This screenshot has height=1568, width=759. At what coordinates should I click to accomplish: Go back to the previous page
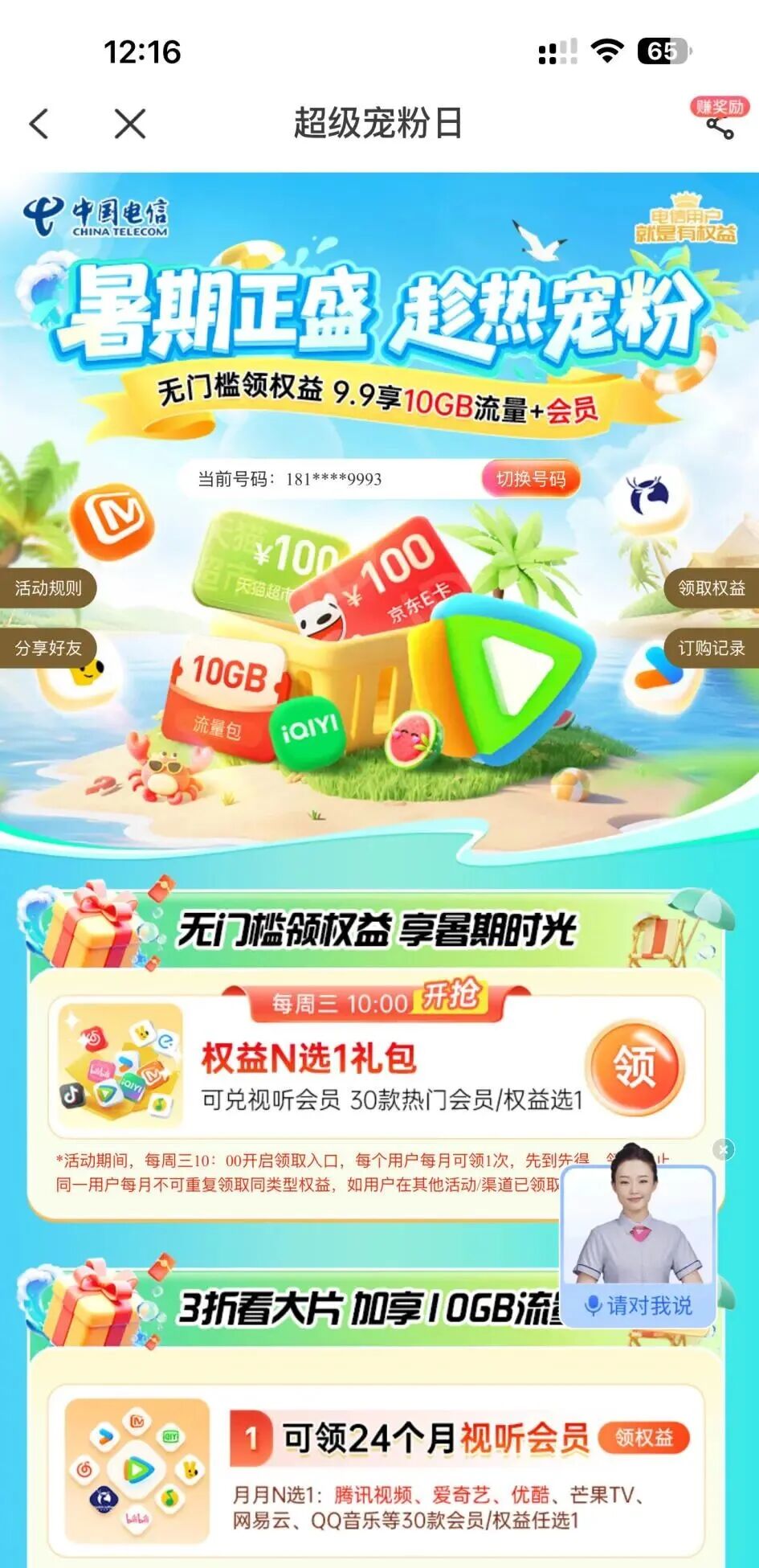coord(39,125)
